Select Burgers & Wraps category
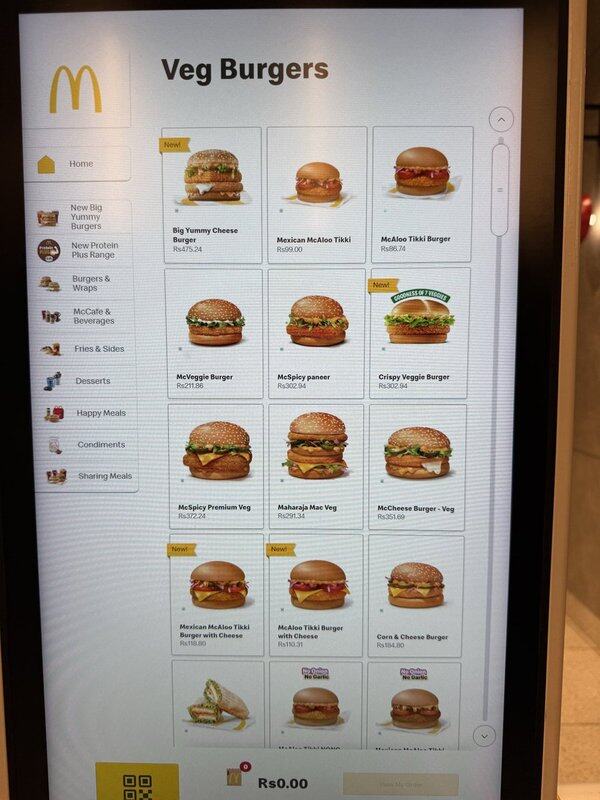This screenshot has height=800, width=600. tap(85, 284)
